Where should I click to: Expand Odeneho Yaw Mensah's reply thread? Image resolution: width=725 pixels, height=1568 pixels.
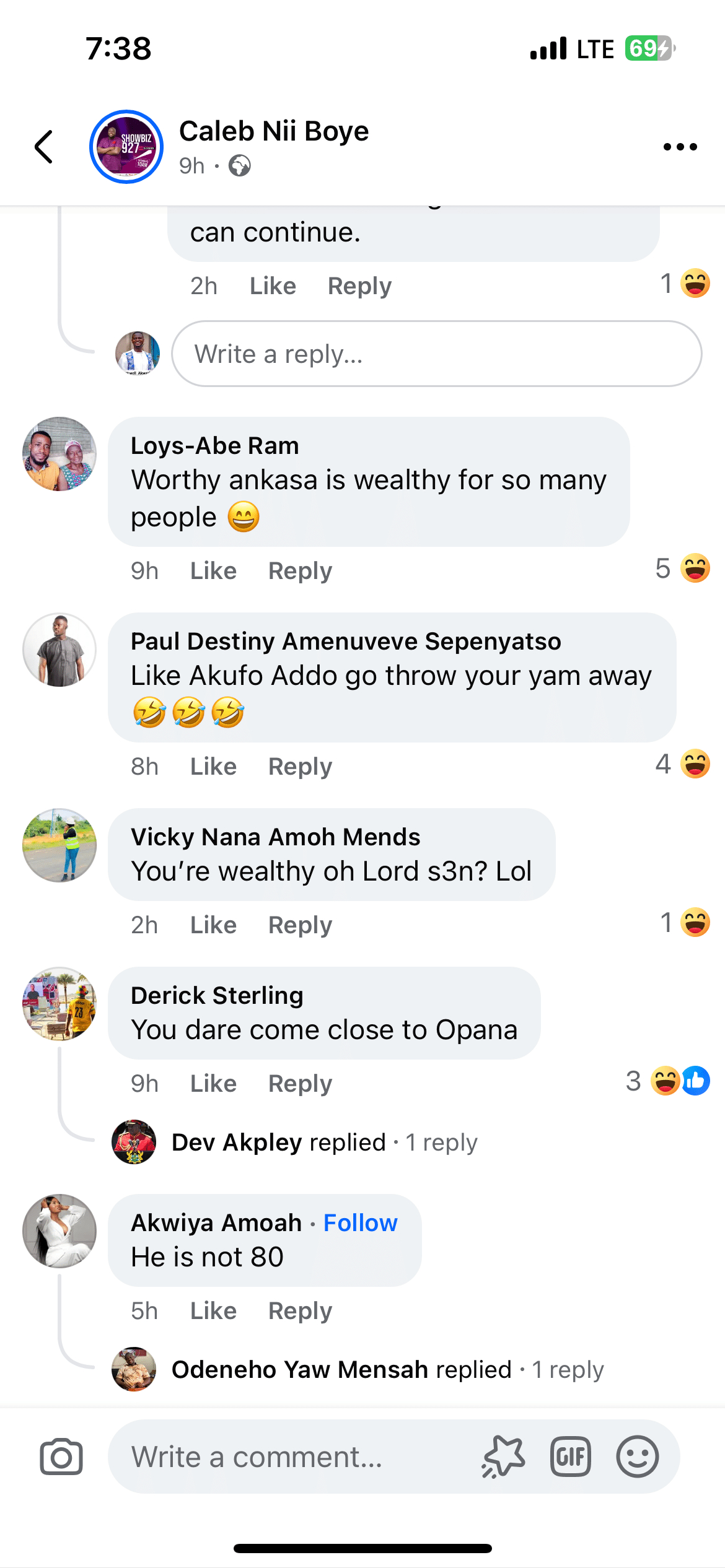(387, 1369)
